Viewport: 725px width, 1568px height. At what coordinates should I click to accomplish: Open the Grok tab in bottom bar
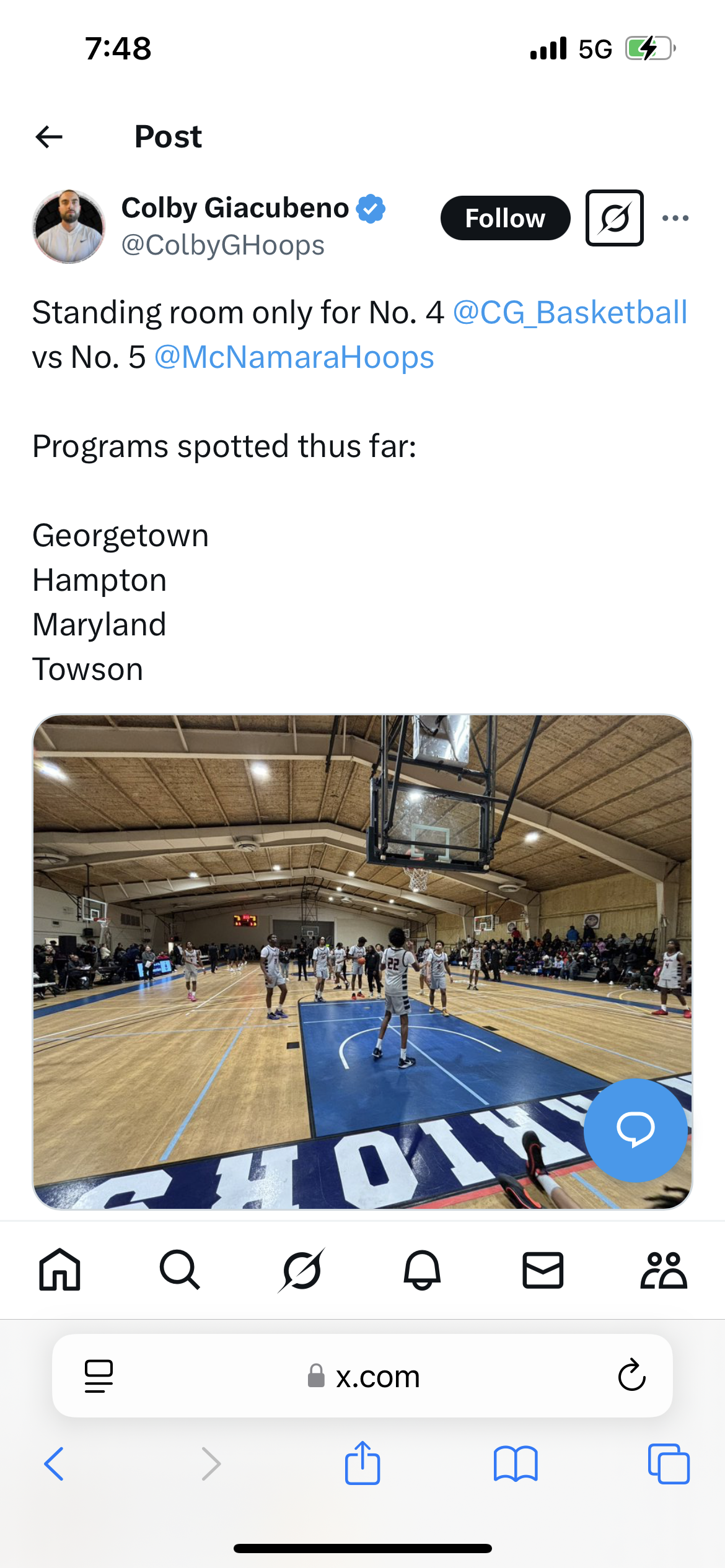(301, 1270)
